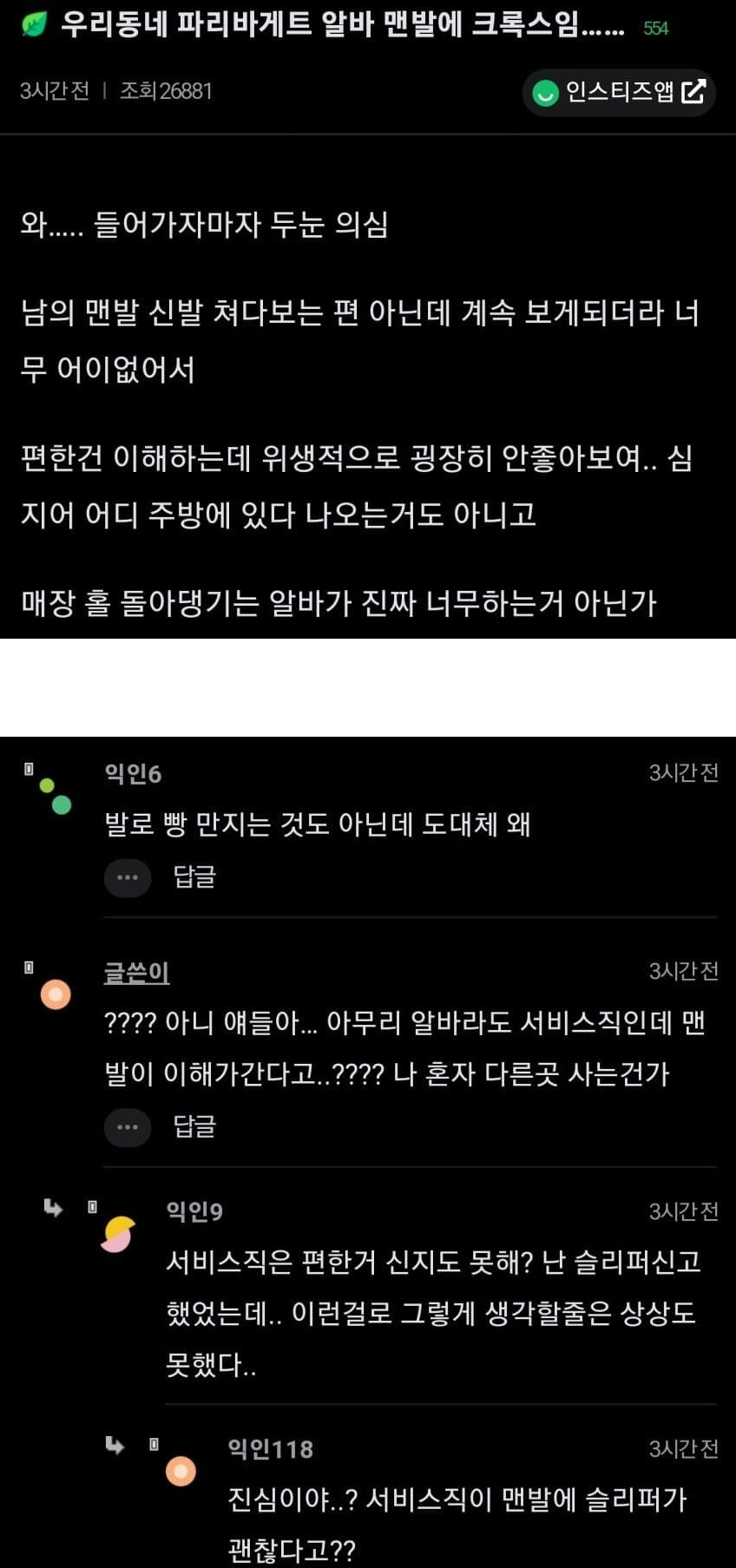This screenshot has width=736, height=1568.
Task: Tap 답글 under 글쓴이's comment
Action: 194,1126
